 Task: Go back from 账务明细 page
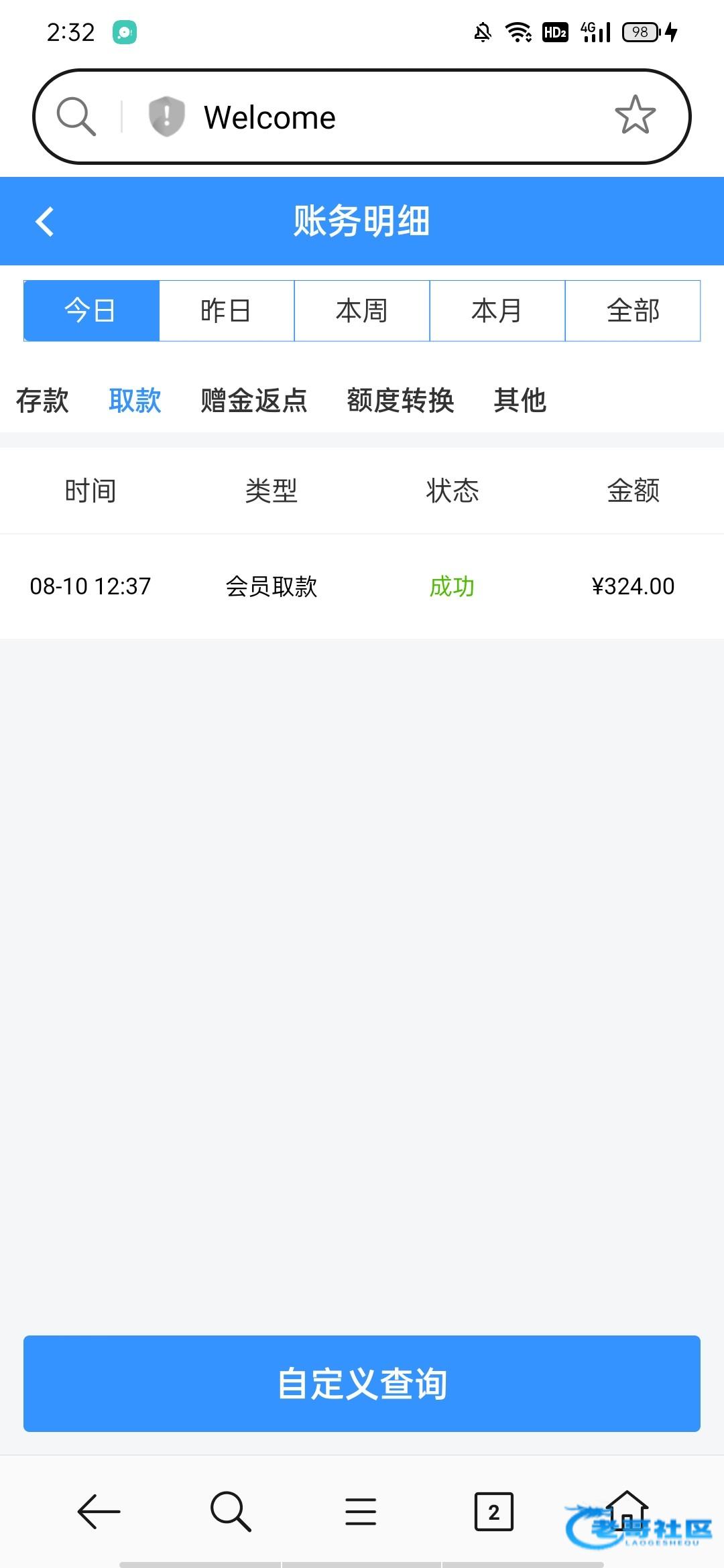44,222
